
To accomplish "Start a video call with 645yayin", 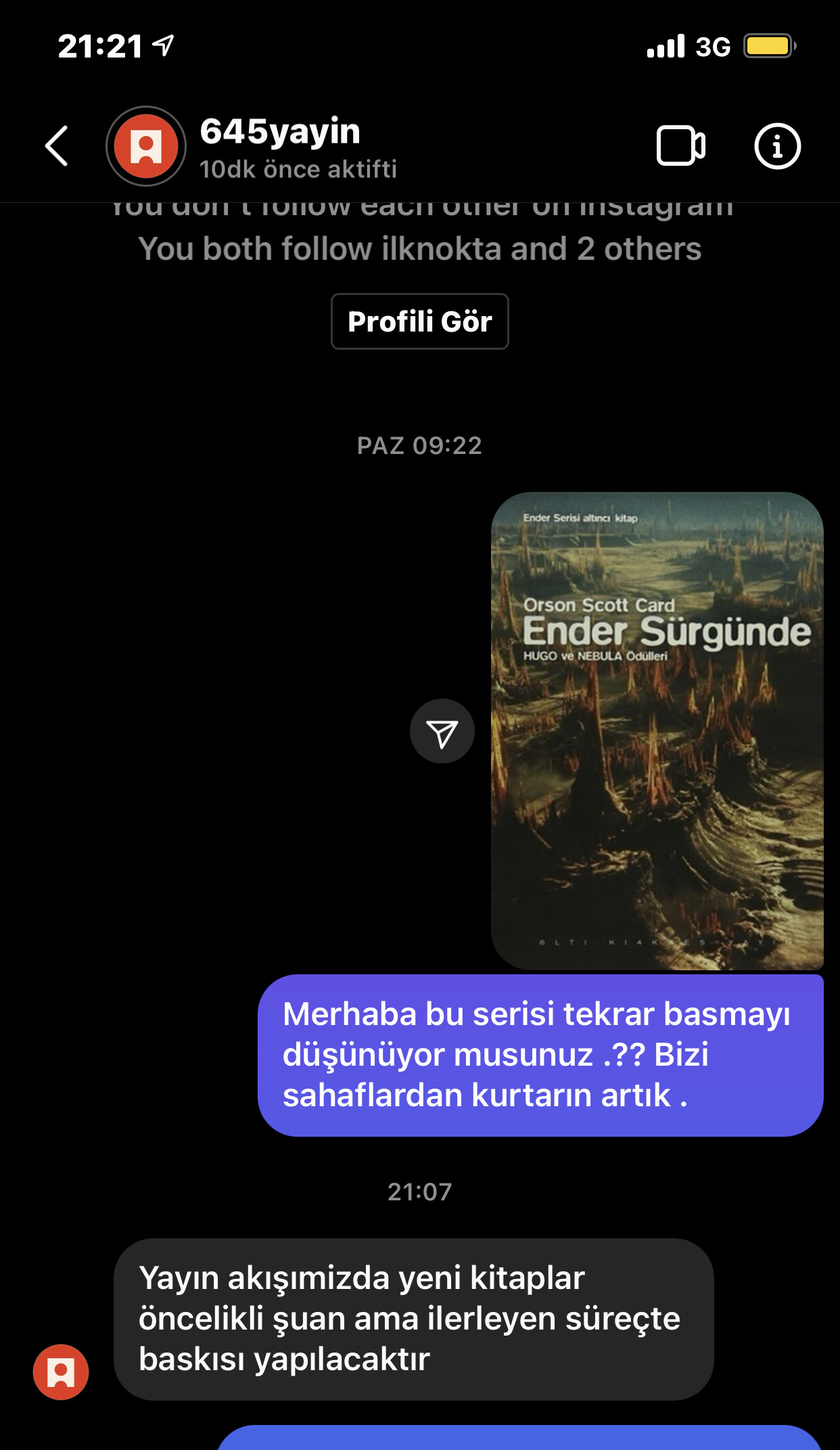I will coord(680,145).
